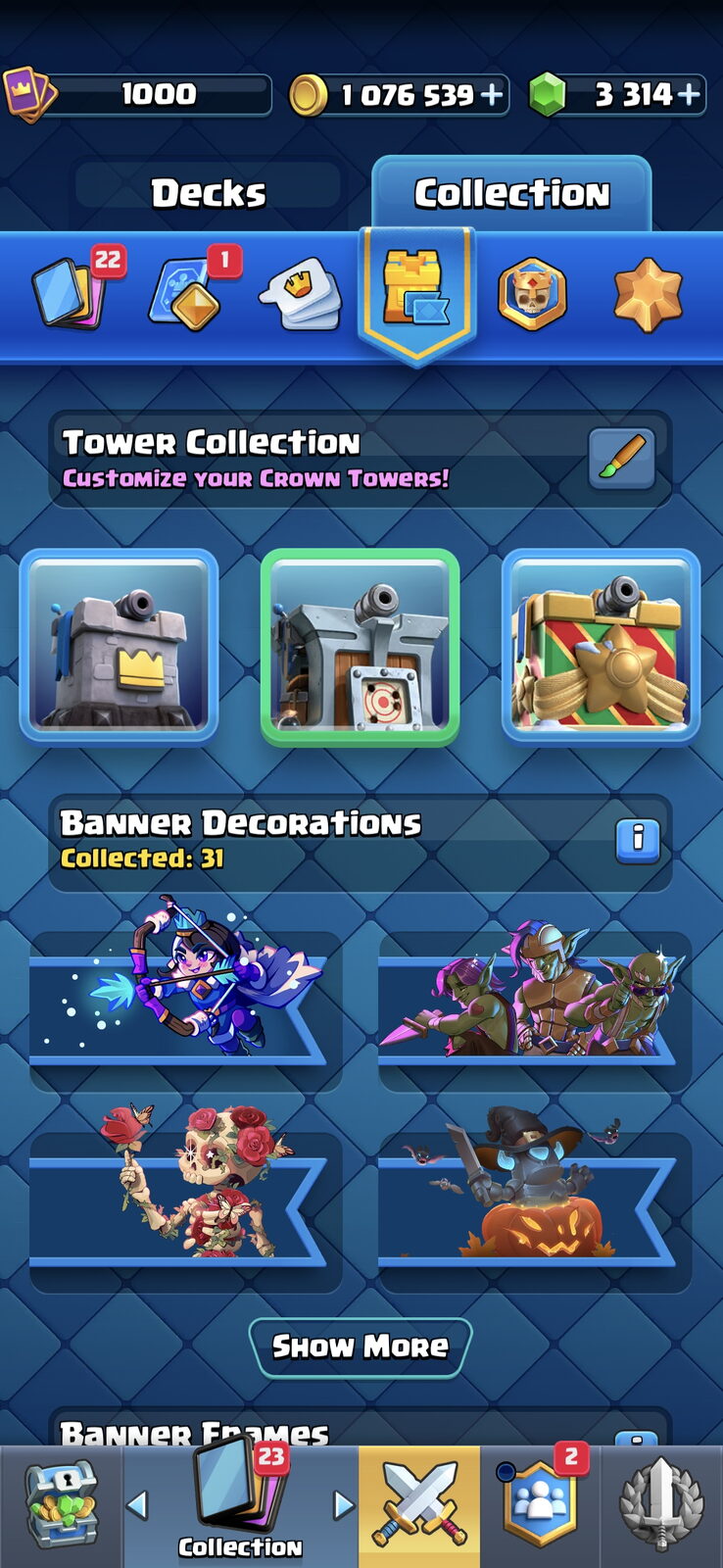Open the skull badge collection tab
Image resolution: width=723 pixels, height=1568 pixels.
click(x=532, y=293)
